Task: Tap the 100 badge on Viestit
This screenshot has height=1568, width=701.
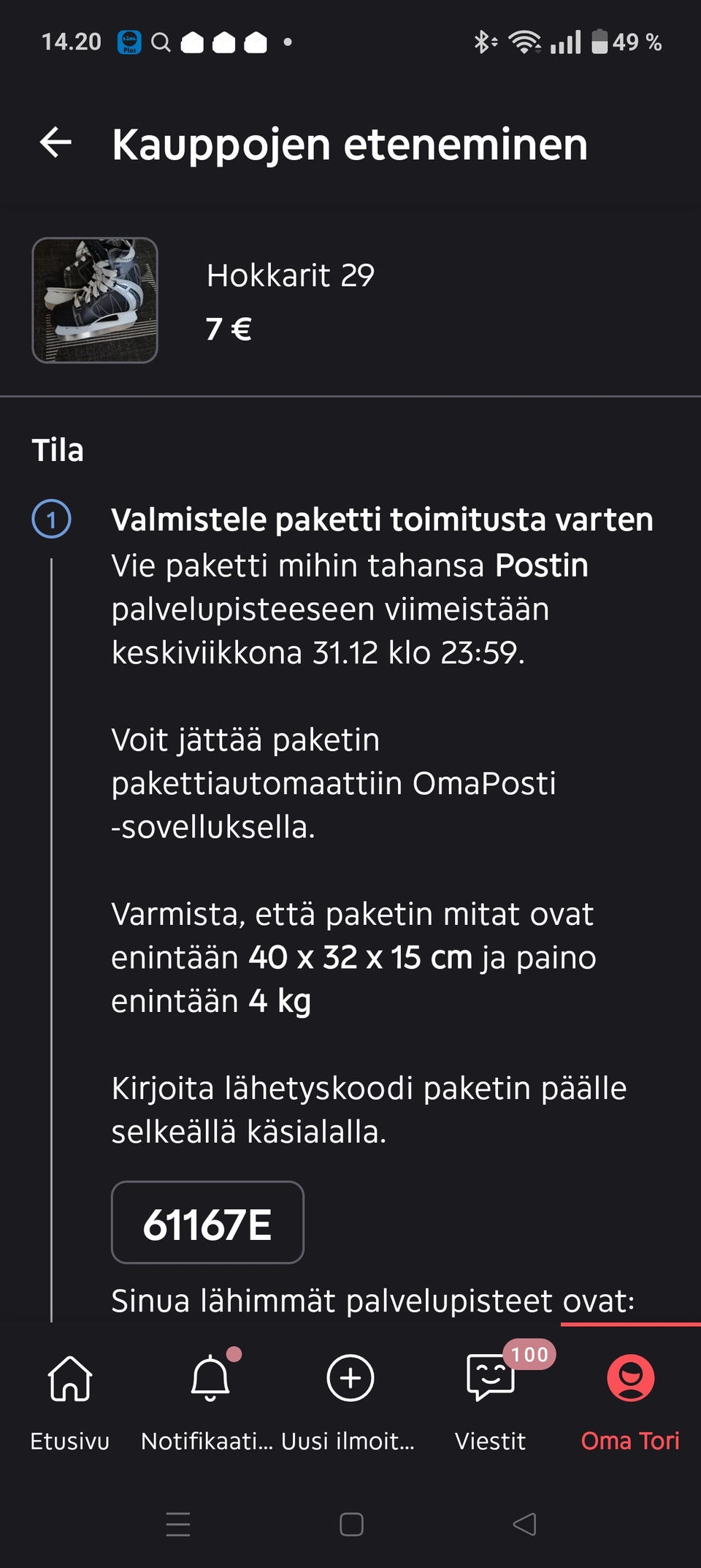Action: pos(528,1354)
